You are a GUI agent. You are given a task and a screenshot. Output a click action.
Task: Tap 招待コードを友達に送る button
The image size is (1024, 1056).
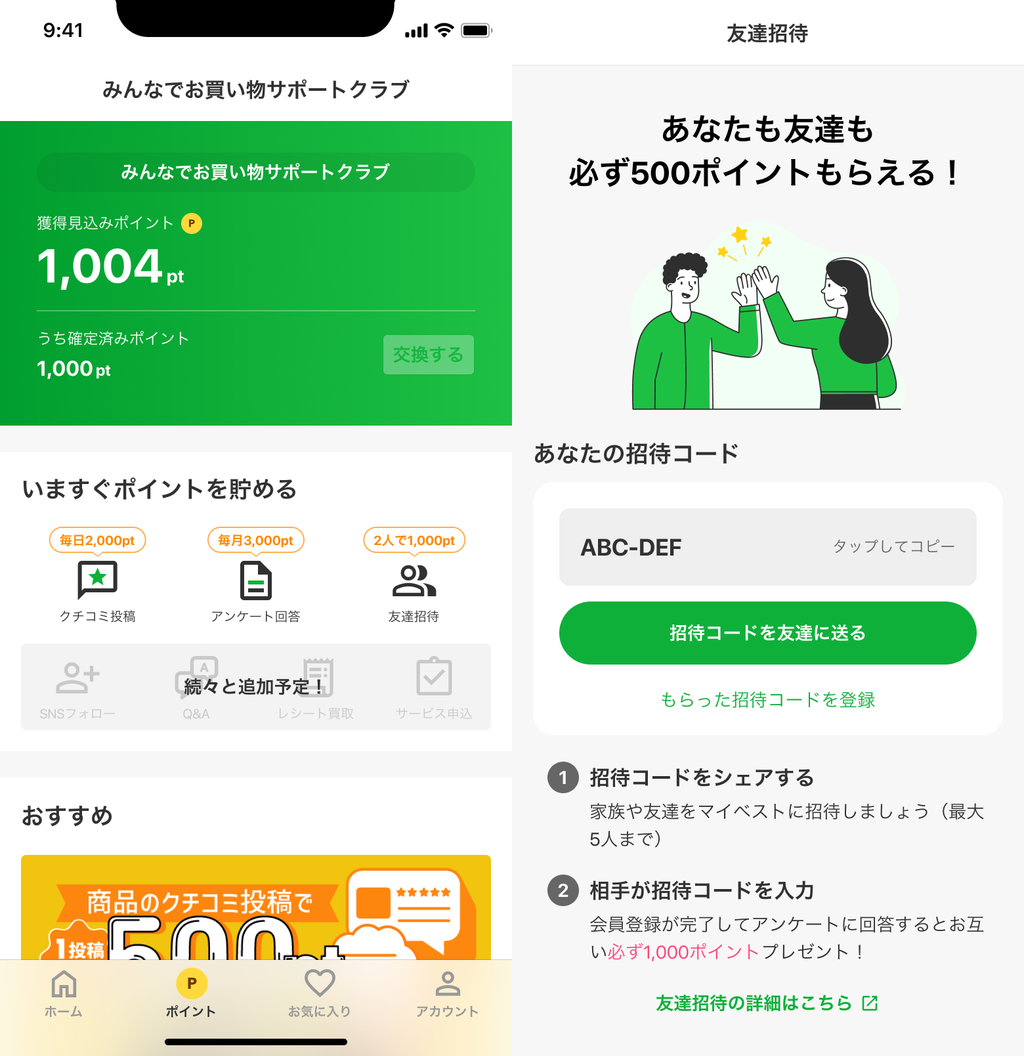pos(767,633)
